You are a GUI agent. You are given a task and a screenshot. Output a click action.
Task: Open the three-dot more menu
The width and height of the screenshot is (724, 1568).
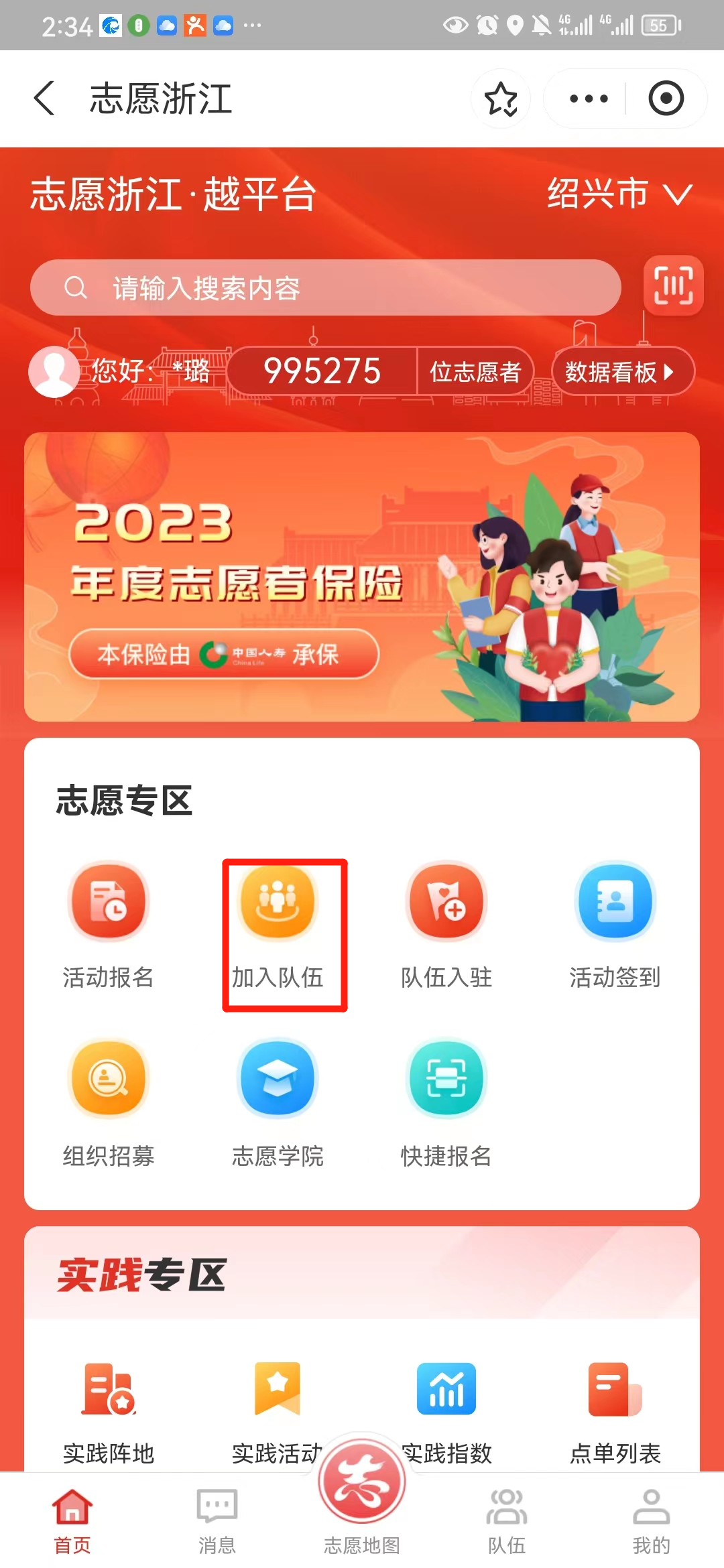pos(588,99)
